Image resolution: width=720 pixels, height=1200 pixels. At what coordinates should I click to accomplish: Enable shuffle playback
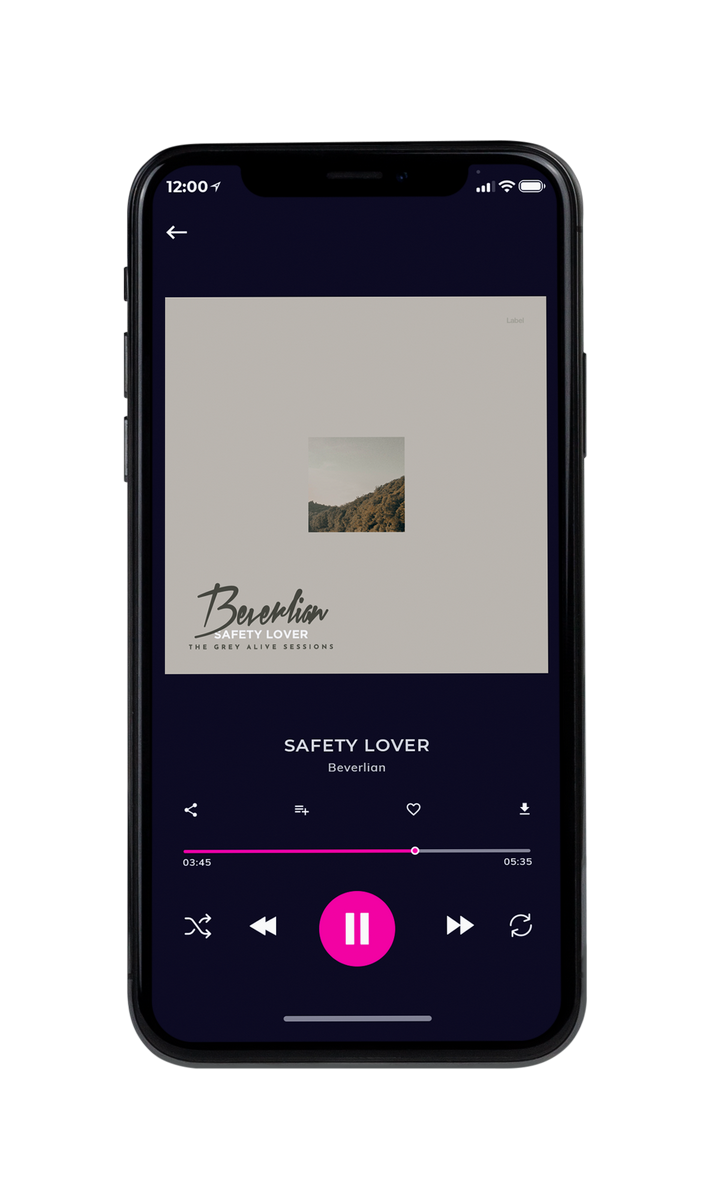[198, 926]
